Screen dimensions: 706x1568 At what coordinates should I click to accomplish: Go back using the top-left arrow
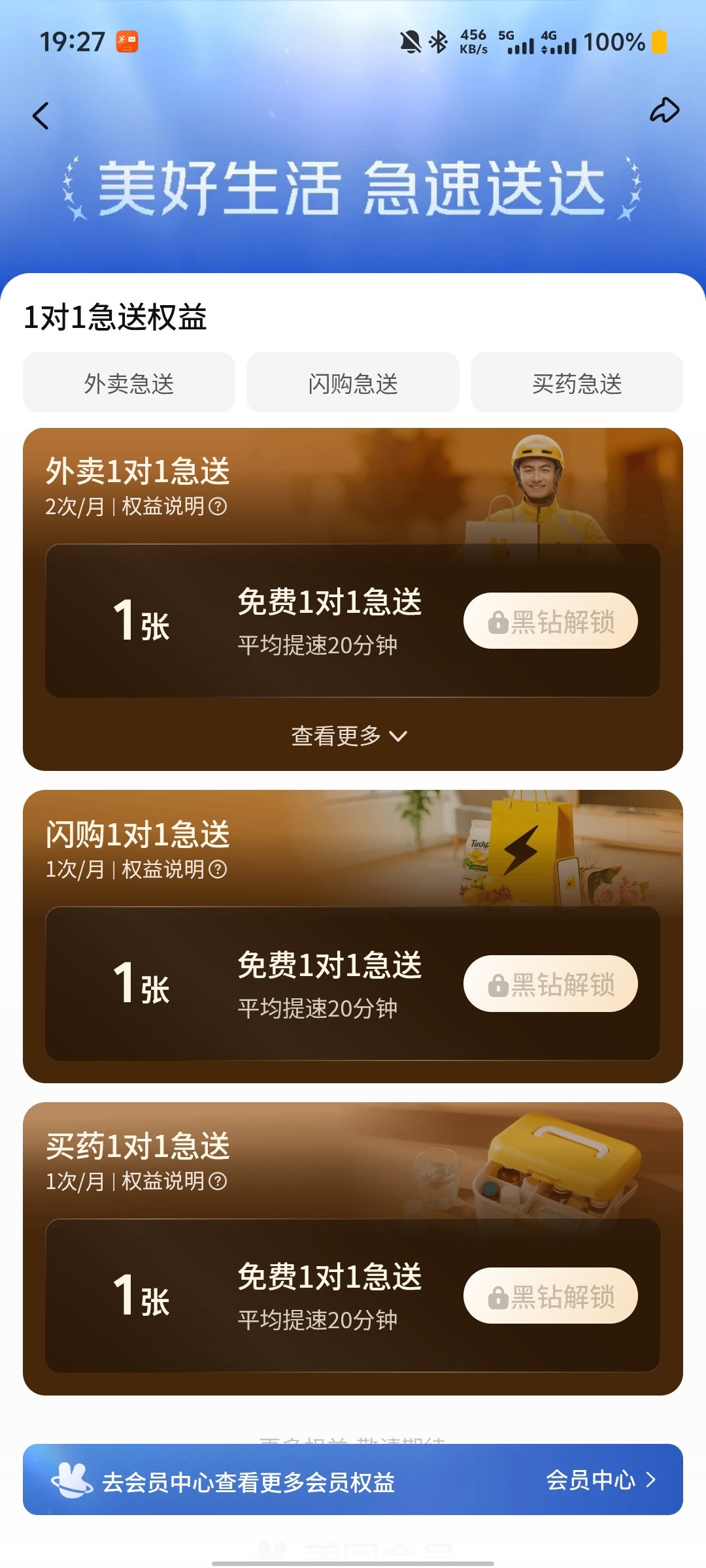[41, 116]
